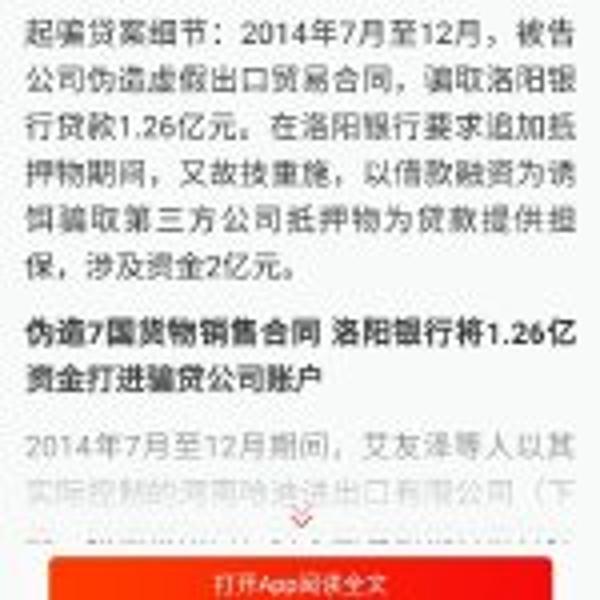Image resolution: width=600 pixels, height=600 pixels.
Task: Tap the red 打开App阅读全文 button
Action: click(x=300, y=581)
